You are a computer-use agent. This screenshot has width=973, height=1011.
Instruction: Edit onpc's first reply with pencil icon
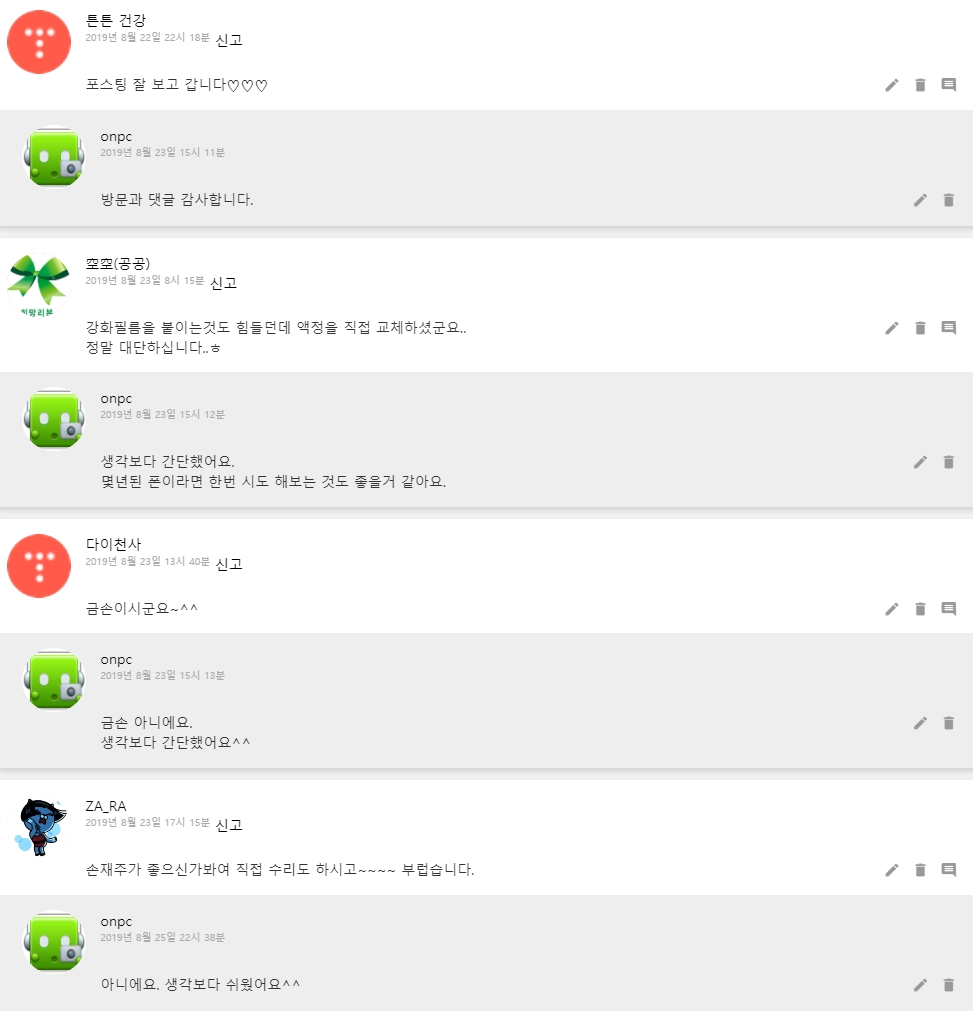[920, 200]
